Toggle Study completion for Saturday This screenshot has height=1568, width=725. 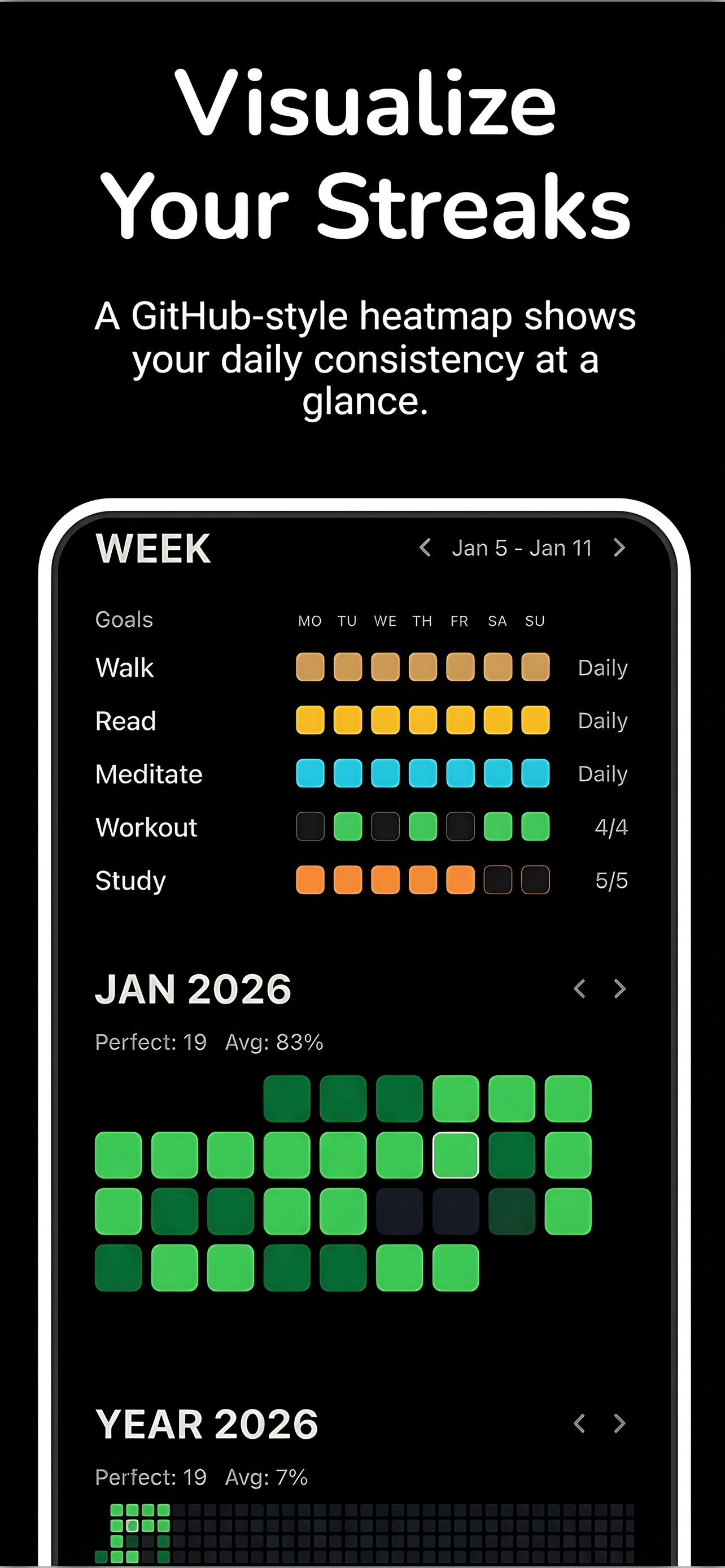coord(498,879)
